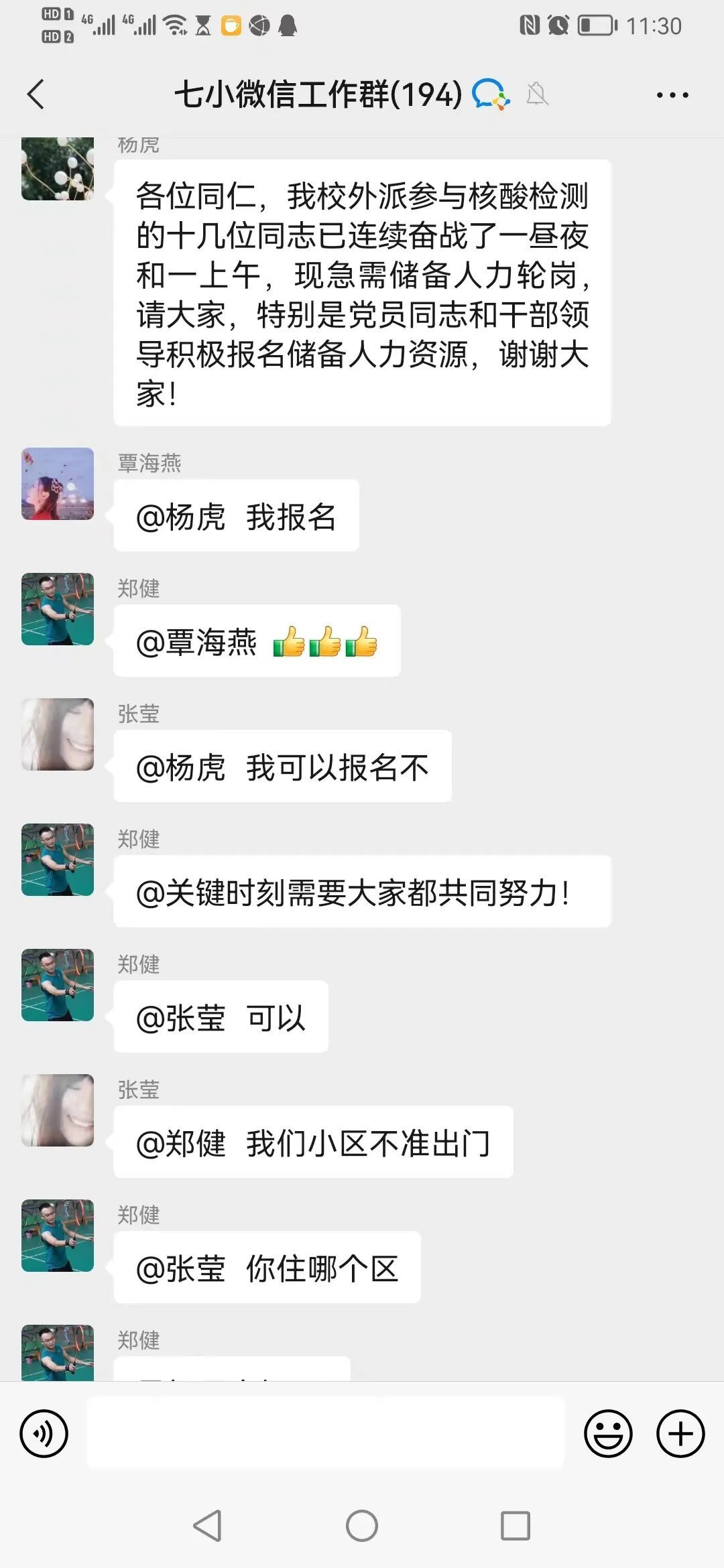The width and height of the screenshot is (724, 1568).
Task: Open the plus attachments panel
Action: pos(680,1433)
